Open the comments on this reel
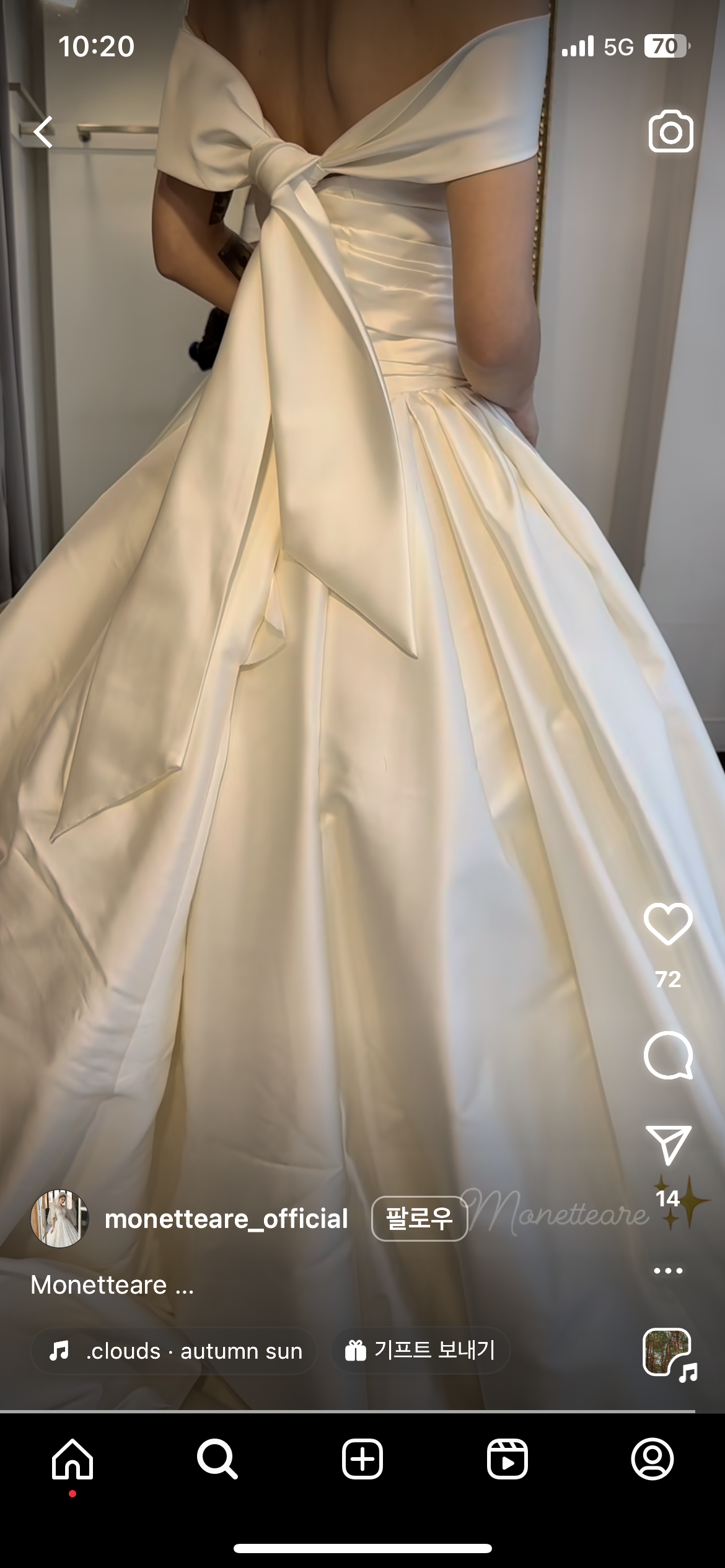This screenshot has height=1568, width=725. (668, 1055)
